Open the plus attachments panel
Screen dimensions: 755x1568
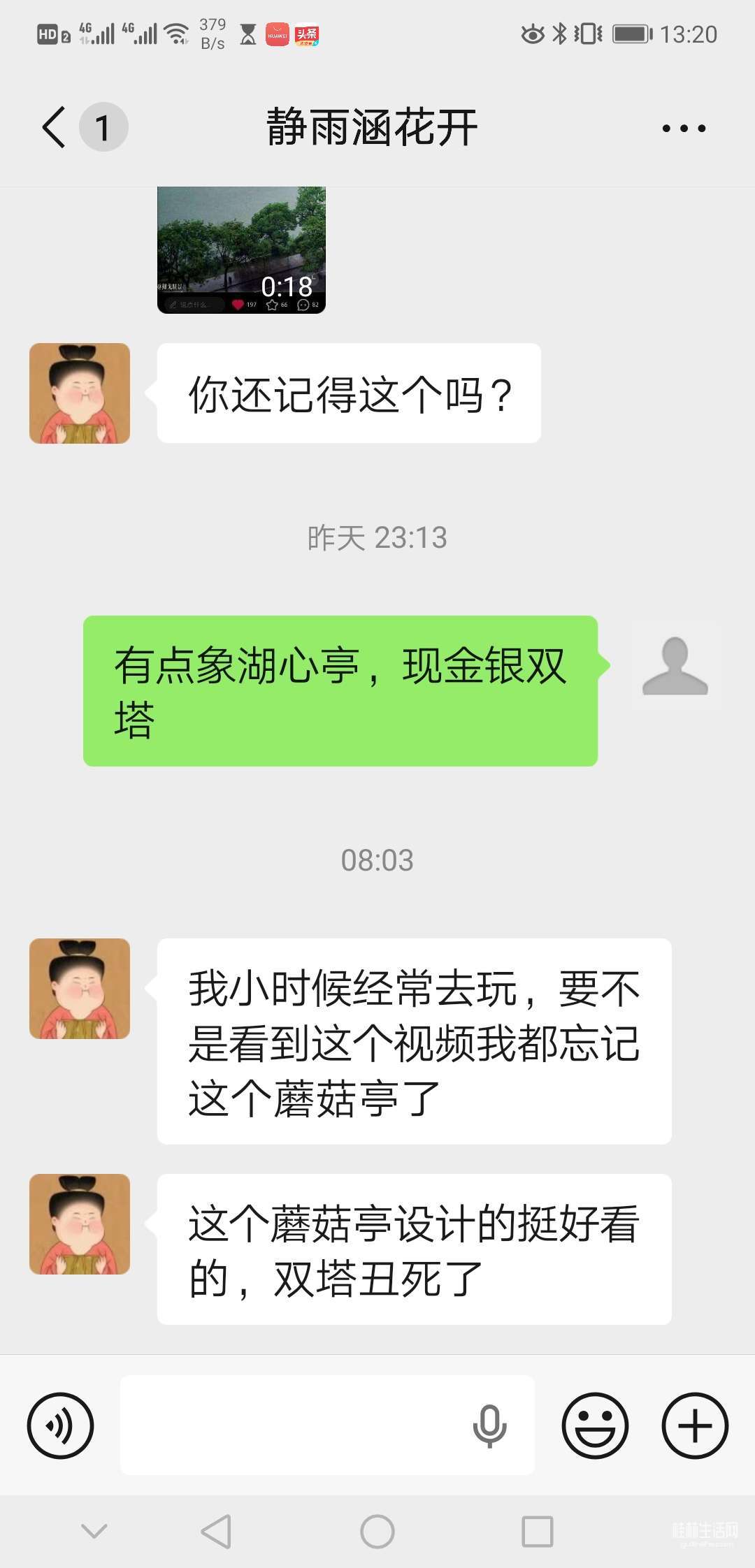pyautogui.click(x=695, y=1425)
